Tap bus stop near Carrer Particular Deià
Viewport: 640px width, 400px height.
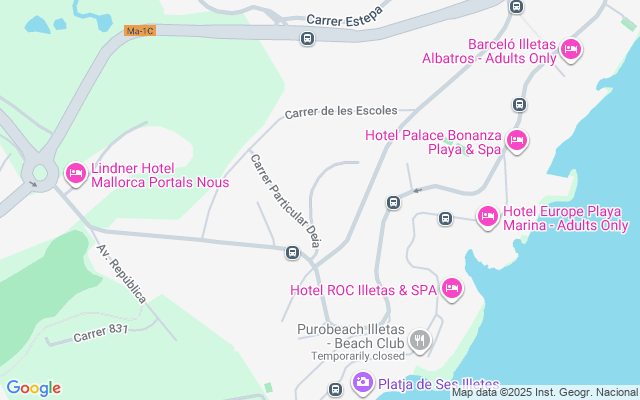(292, 252)
